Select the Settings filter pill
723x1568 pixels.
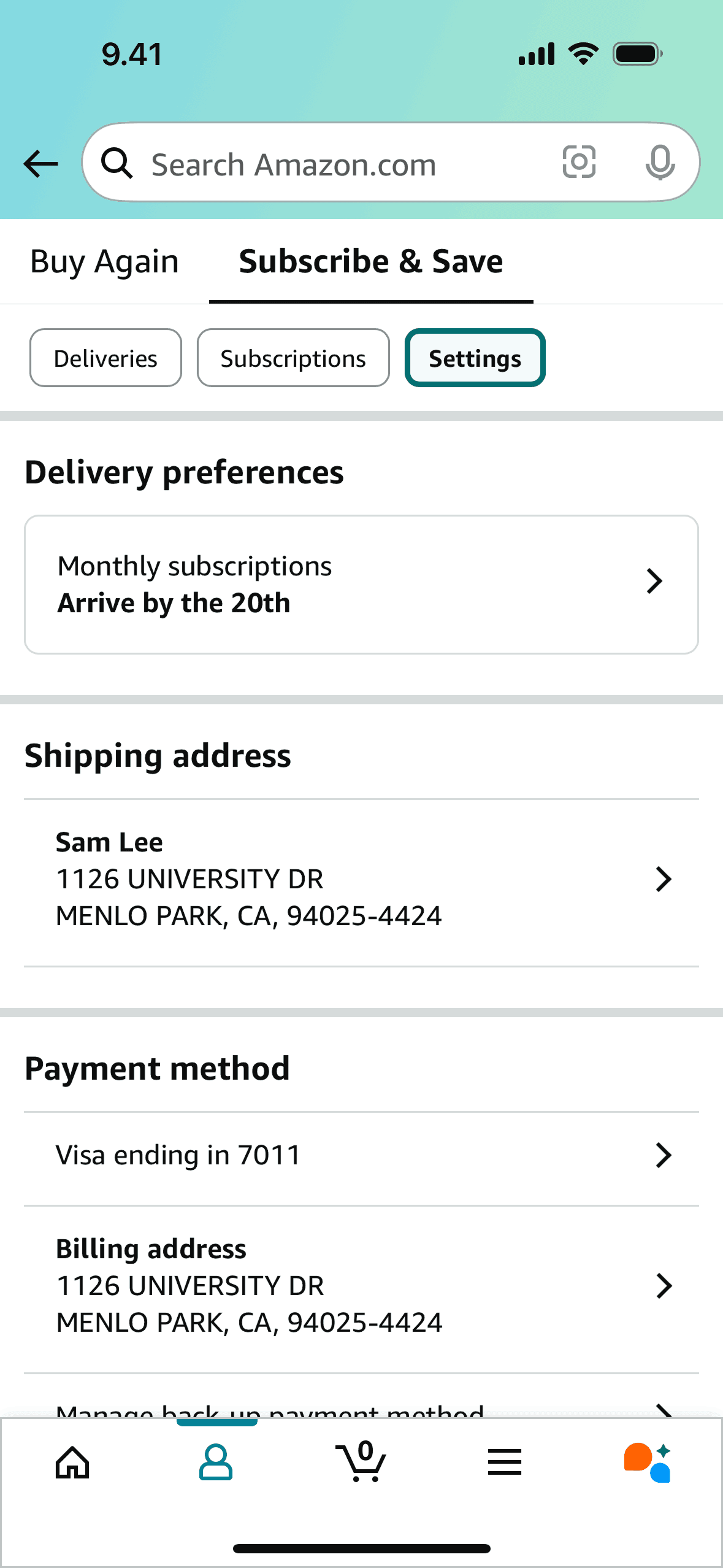point(474,358)
